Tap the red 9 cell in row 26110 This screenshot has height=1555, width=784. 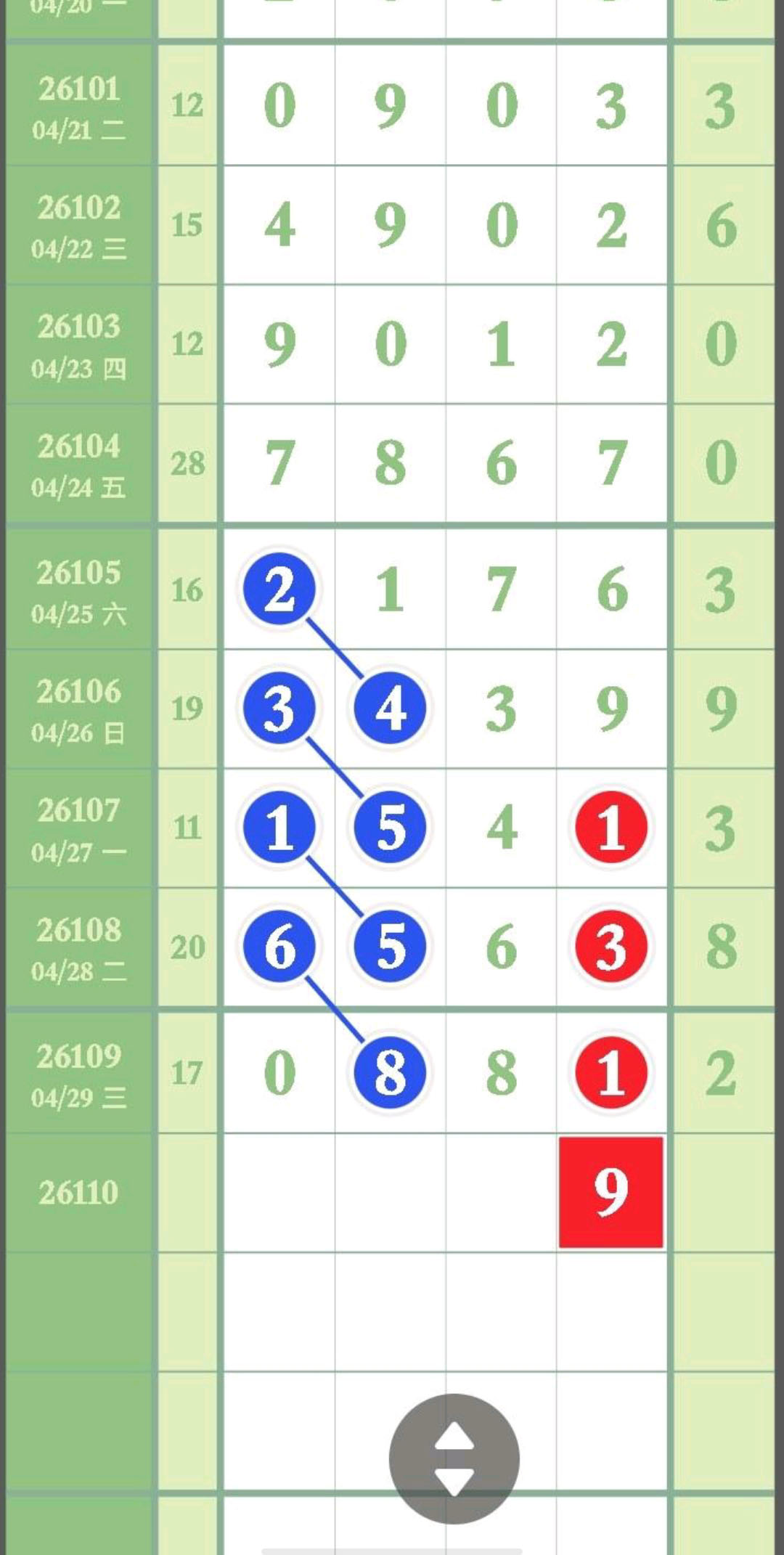(x=611, y=1192)
